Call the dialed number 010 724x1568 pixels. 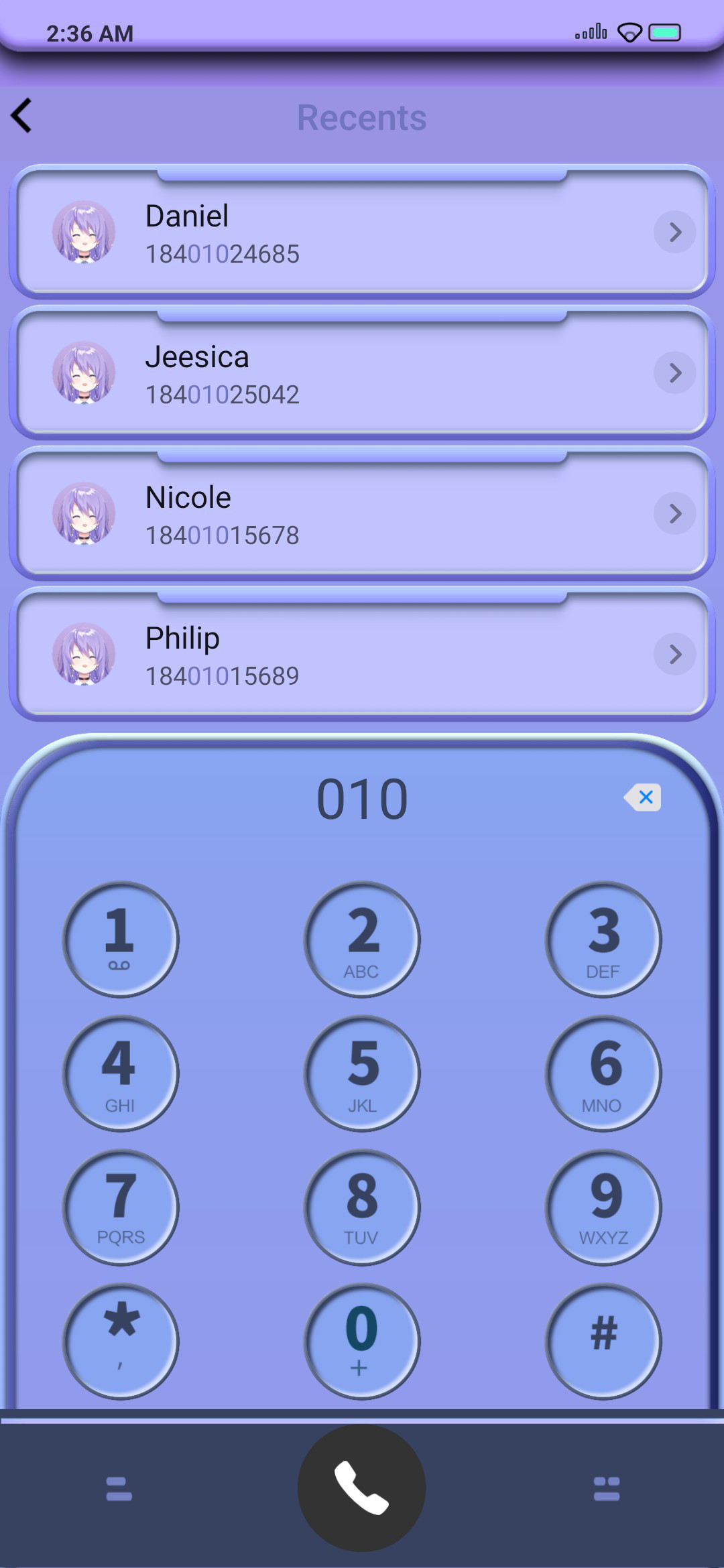tap(362, 1488)
